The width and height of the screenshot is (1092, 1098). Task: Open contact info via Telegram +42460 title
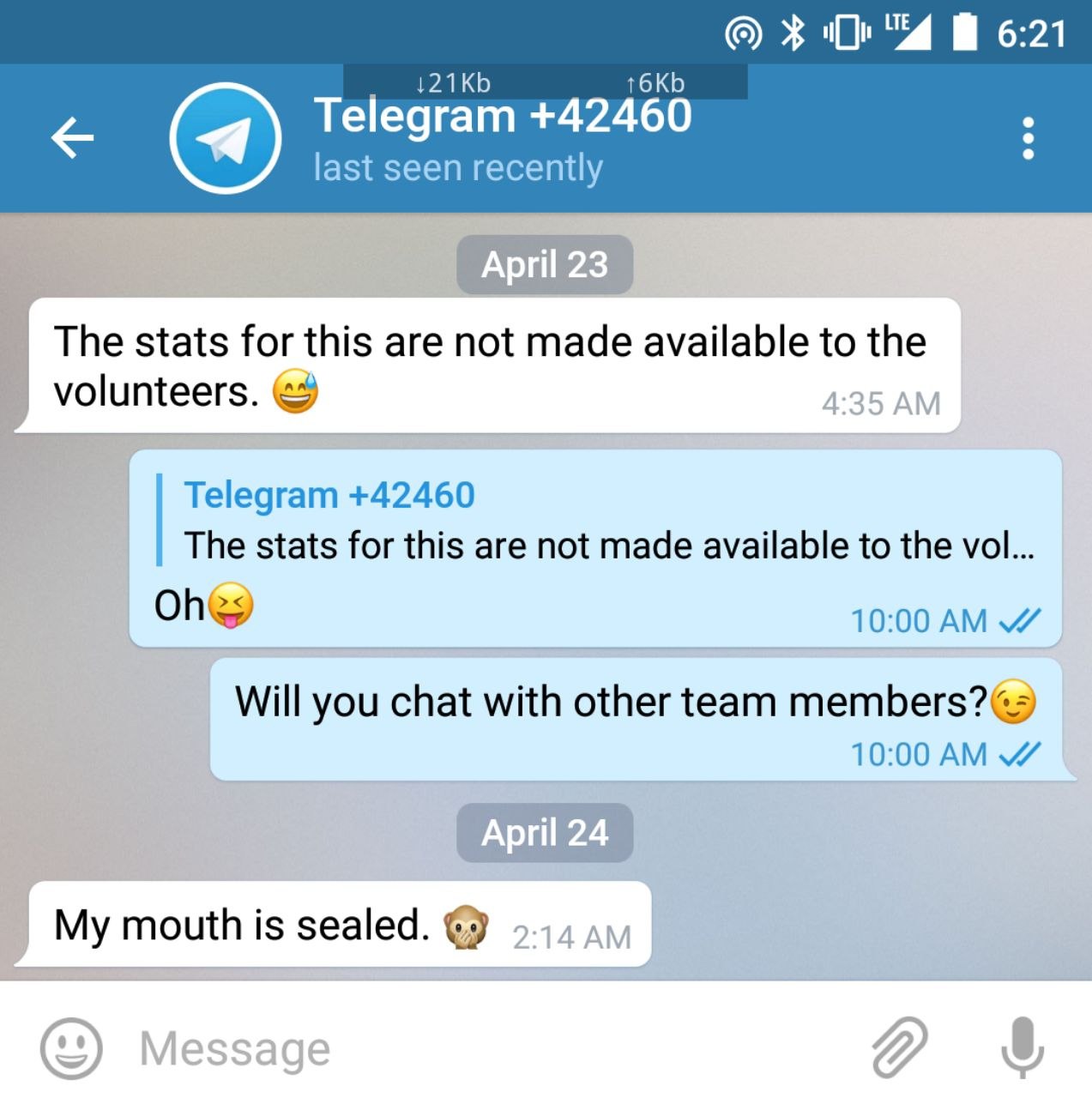(x=503, y=118)
